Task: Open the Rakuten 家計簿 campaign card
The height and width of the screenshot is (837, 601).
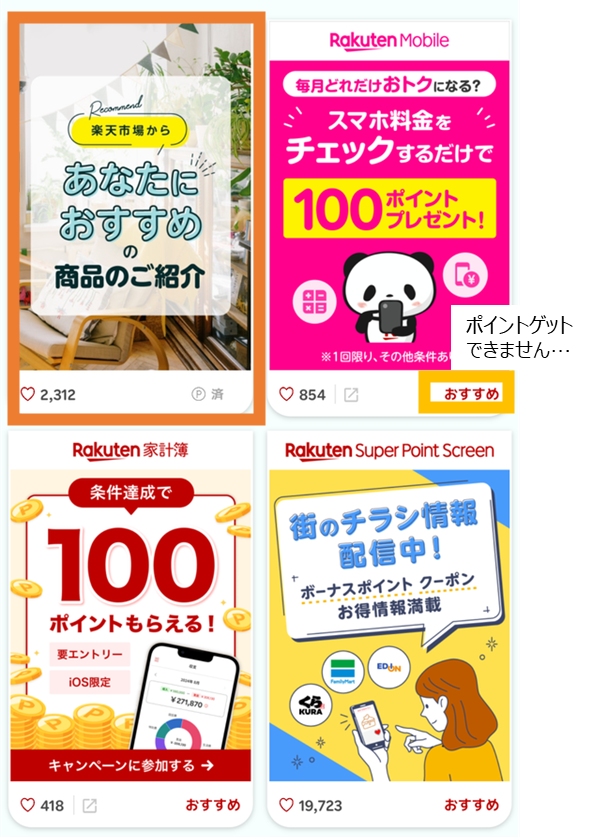Action: 130,610
